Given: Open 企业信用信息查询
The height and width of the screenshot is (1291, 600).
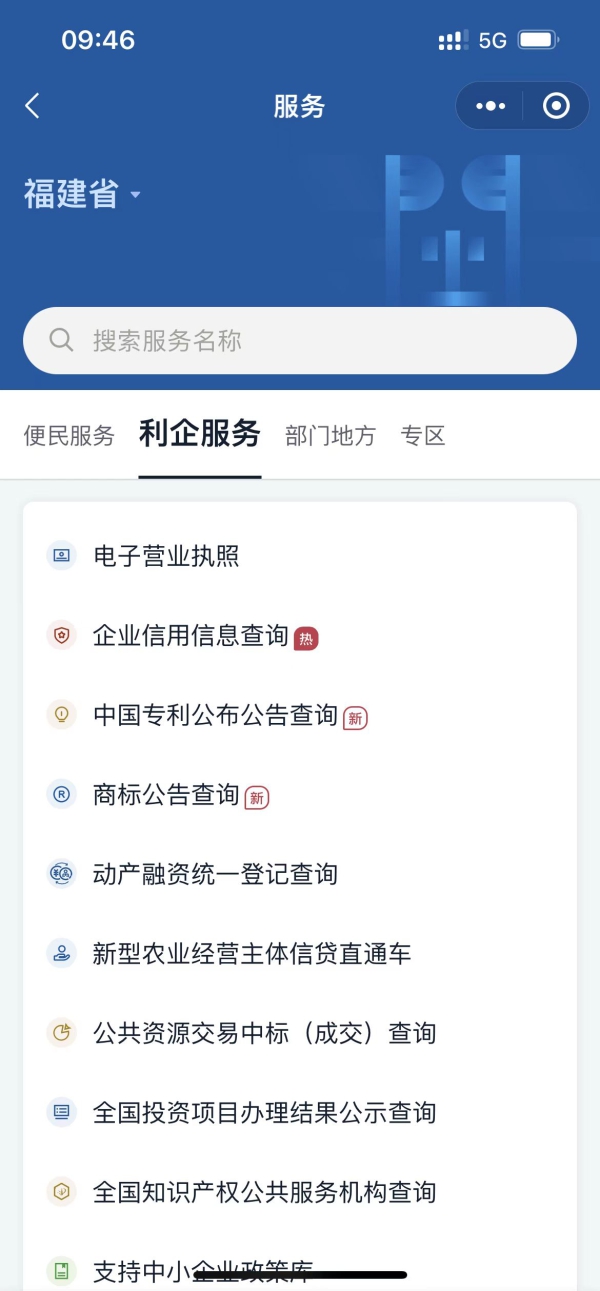Looking at the screenshot, I should pos(190,636).
